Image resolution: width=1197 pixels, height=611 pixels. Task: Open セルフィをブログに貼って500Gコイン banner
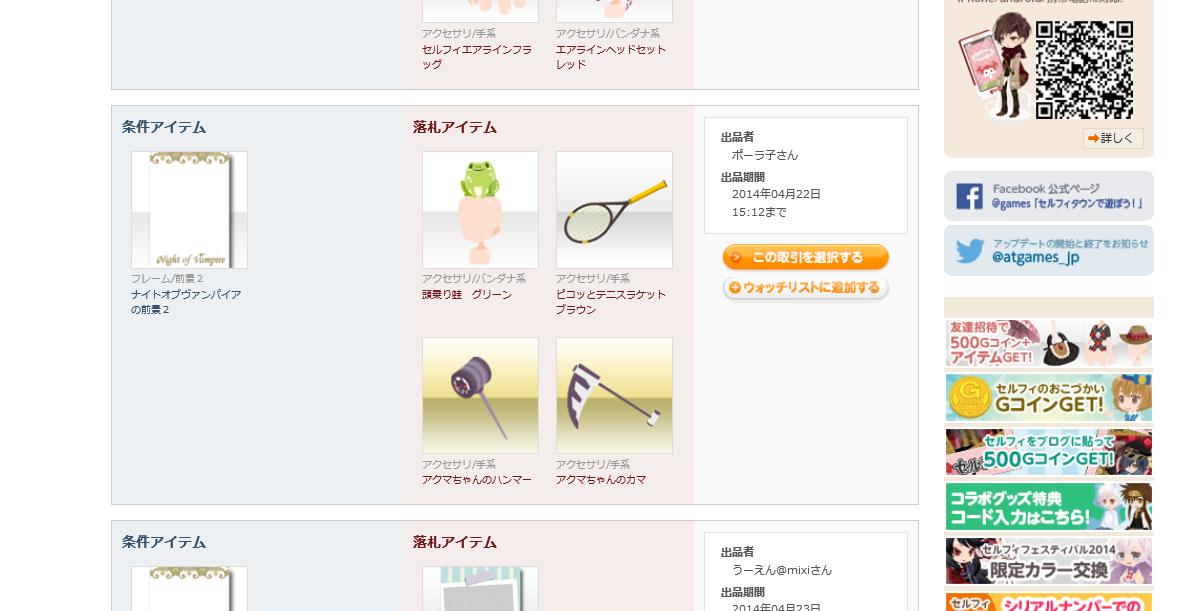pyautogui.click(x=1048, y=452)
